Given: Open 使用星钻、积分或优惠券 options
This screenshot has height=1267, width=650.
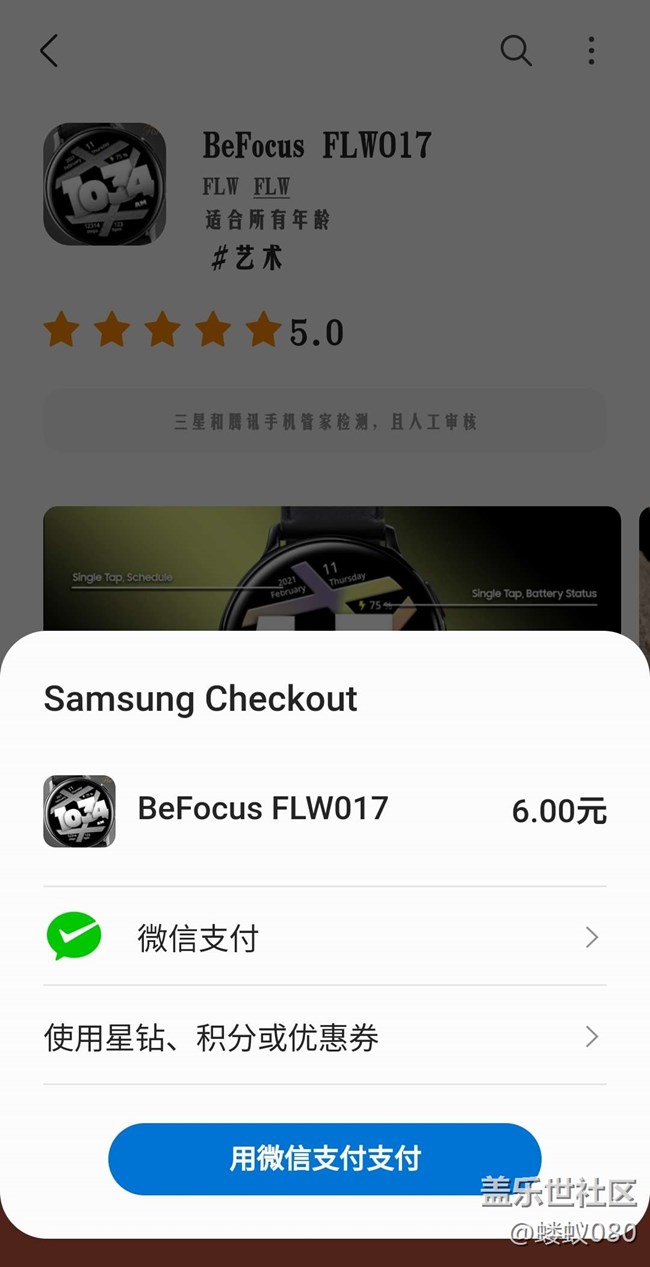Looking at the screenshot, I should [324, 1037].
